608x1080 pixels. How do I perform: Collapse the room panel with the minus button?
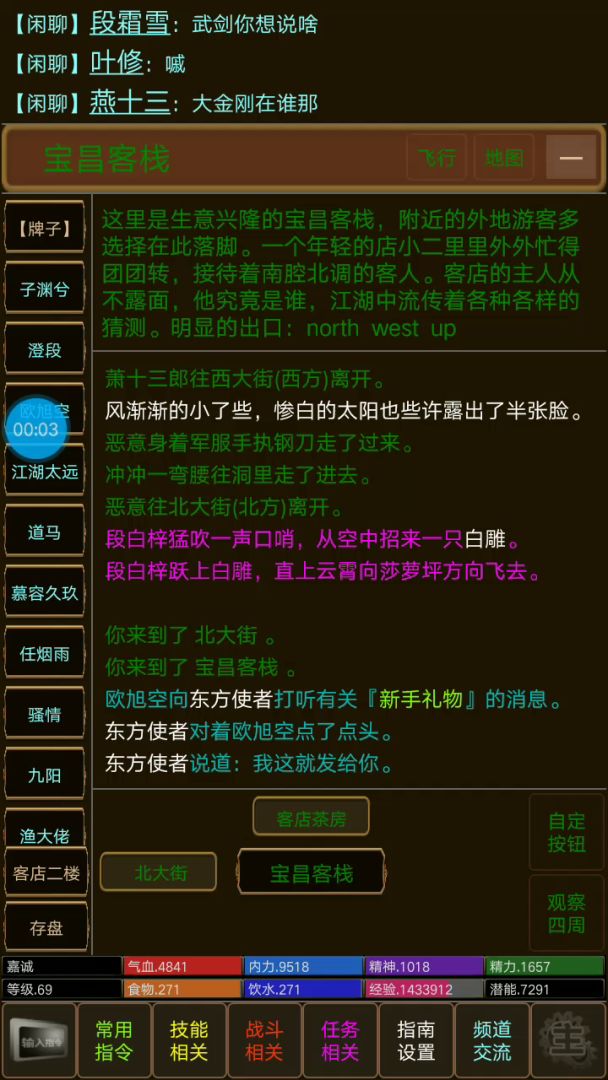point(571,158)
